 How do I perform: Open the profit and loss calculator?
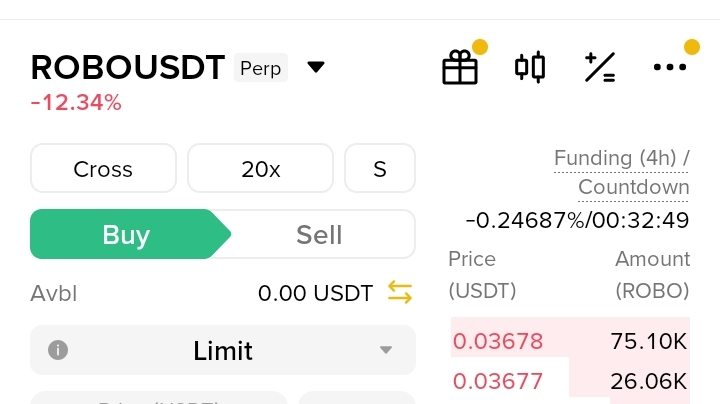point(600,68)
